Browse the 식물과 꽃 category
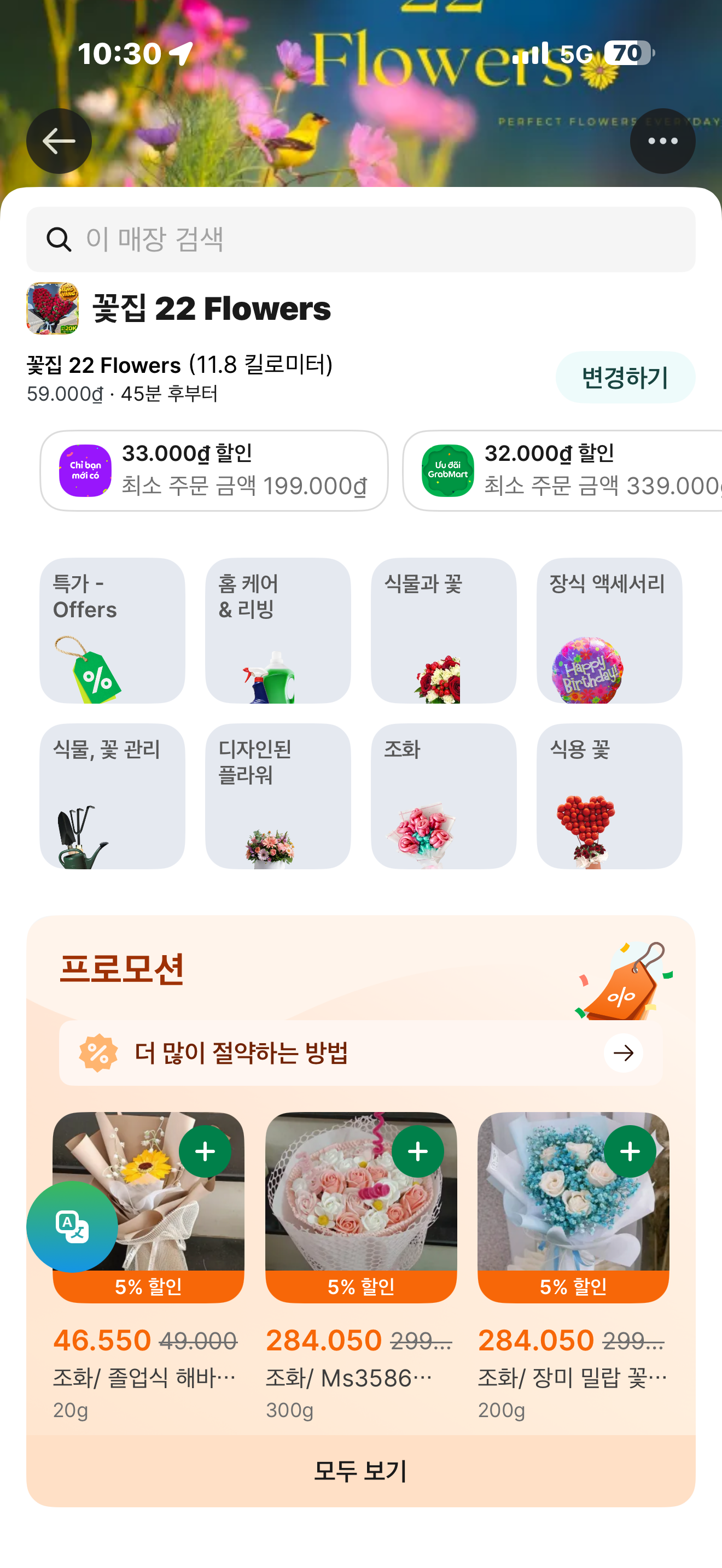 (444, 630)
